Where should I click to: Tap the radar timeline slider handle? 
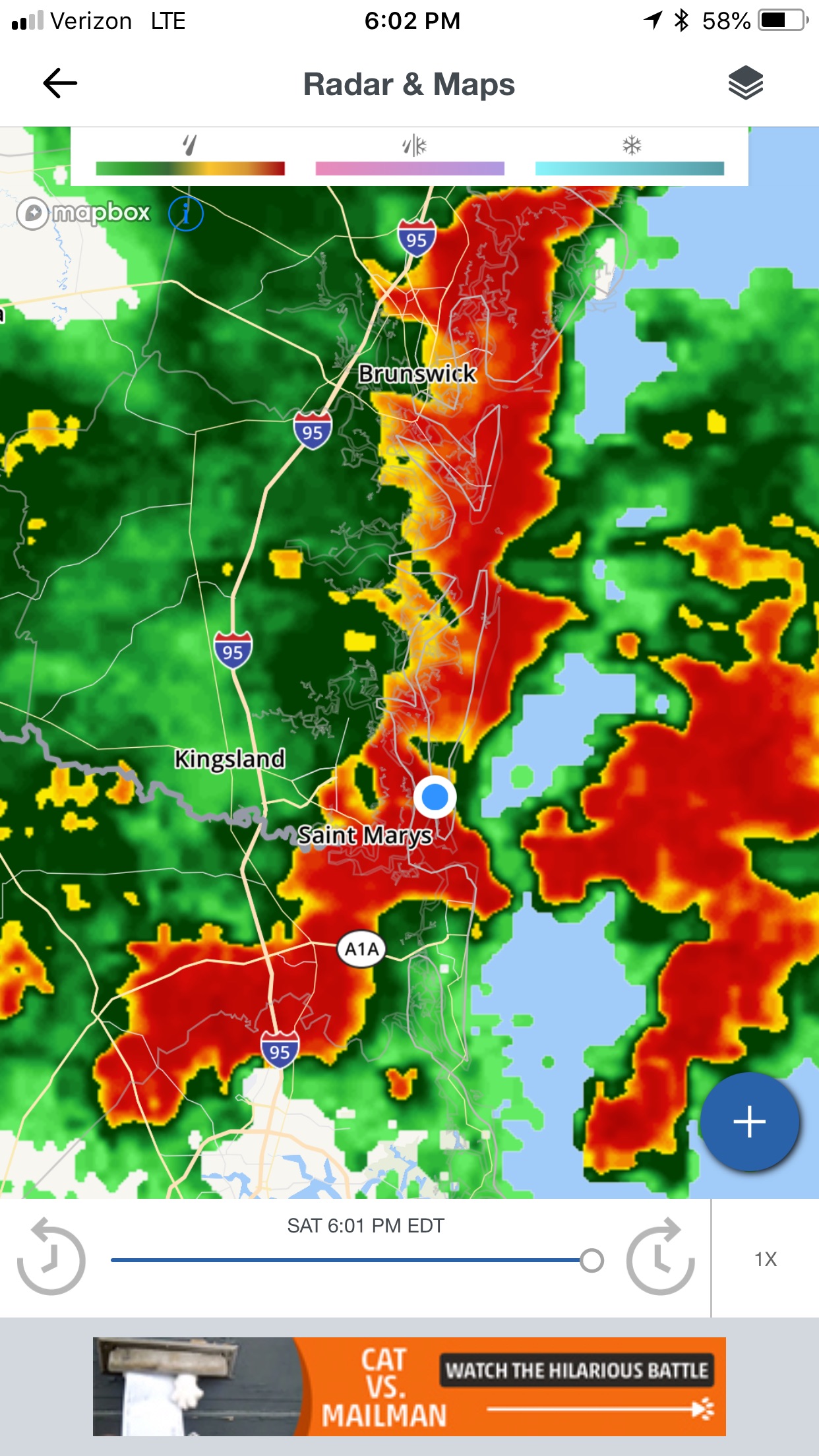(591, 1260)
